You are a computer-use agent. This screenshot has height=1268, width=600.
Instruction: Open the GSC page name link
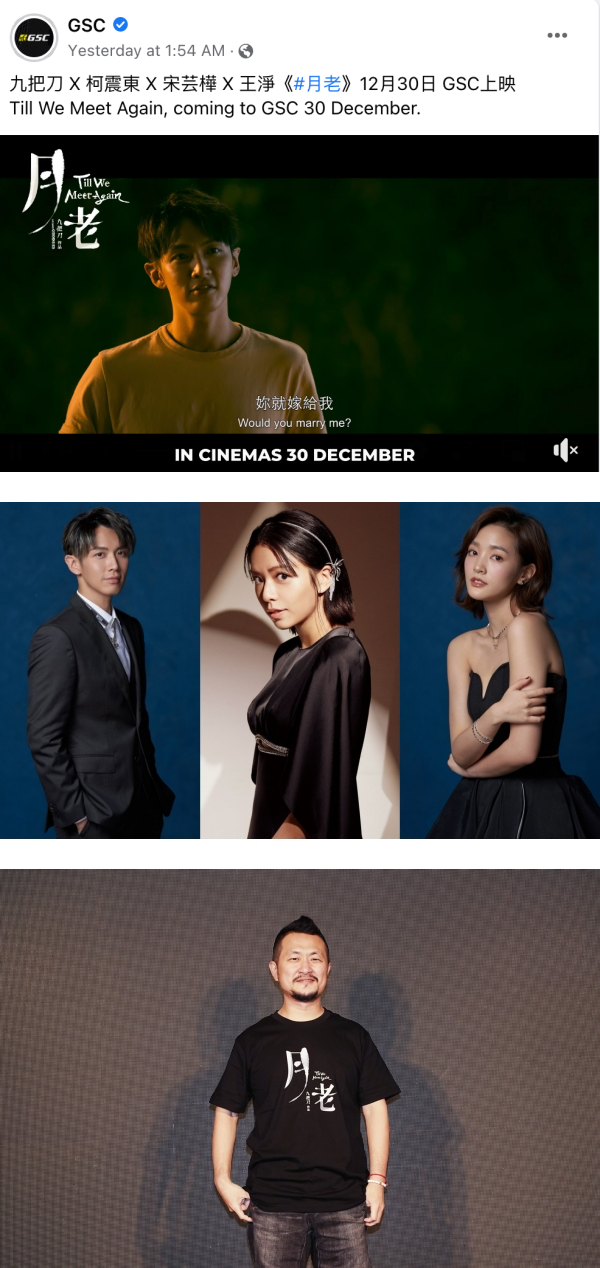coord(86,26)
